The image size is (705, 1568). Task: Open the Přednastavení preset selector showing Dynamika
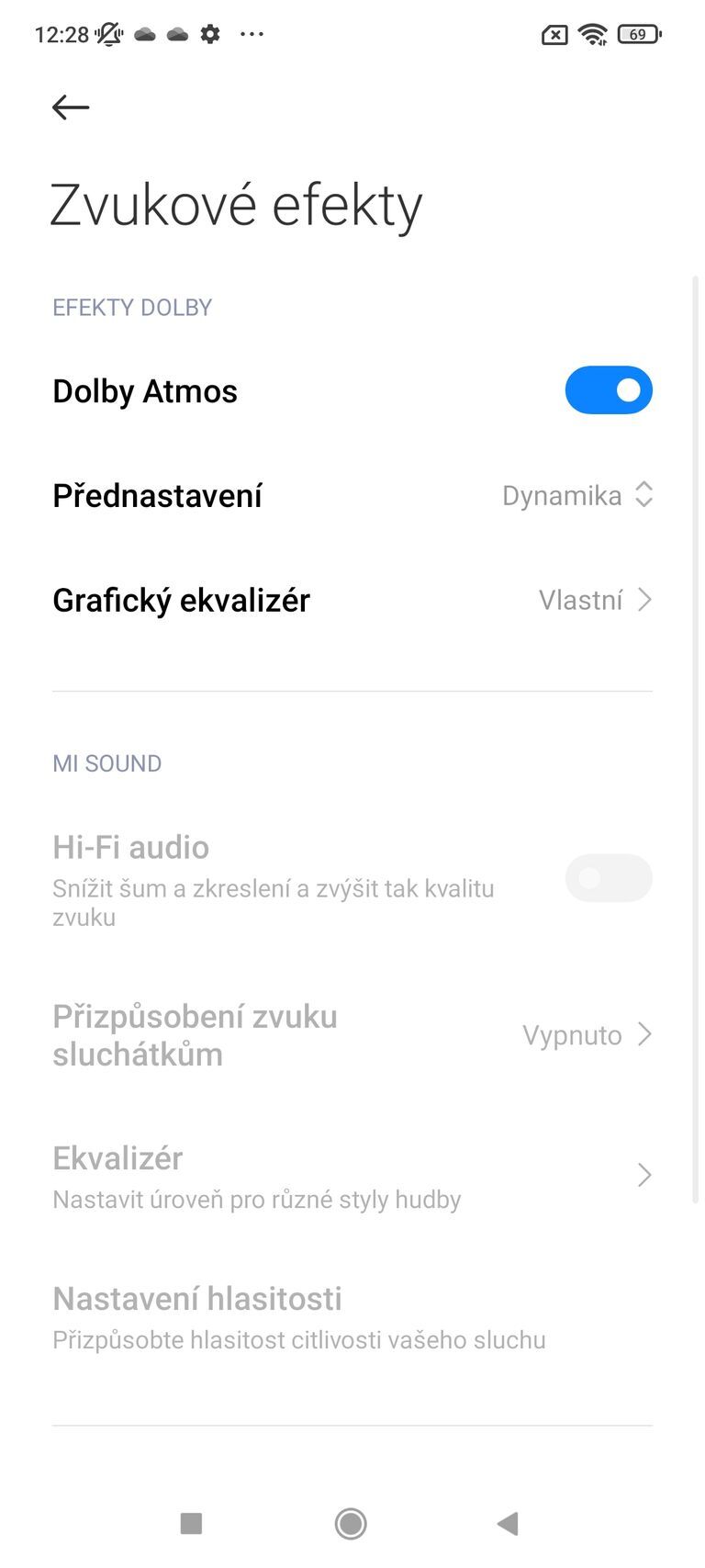(576, 495)
